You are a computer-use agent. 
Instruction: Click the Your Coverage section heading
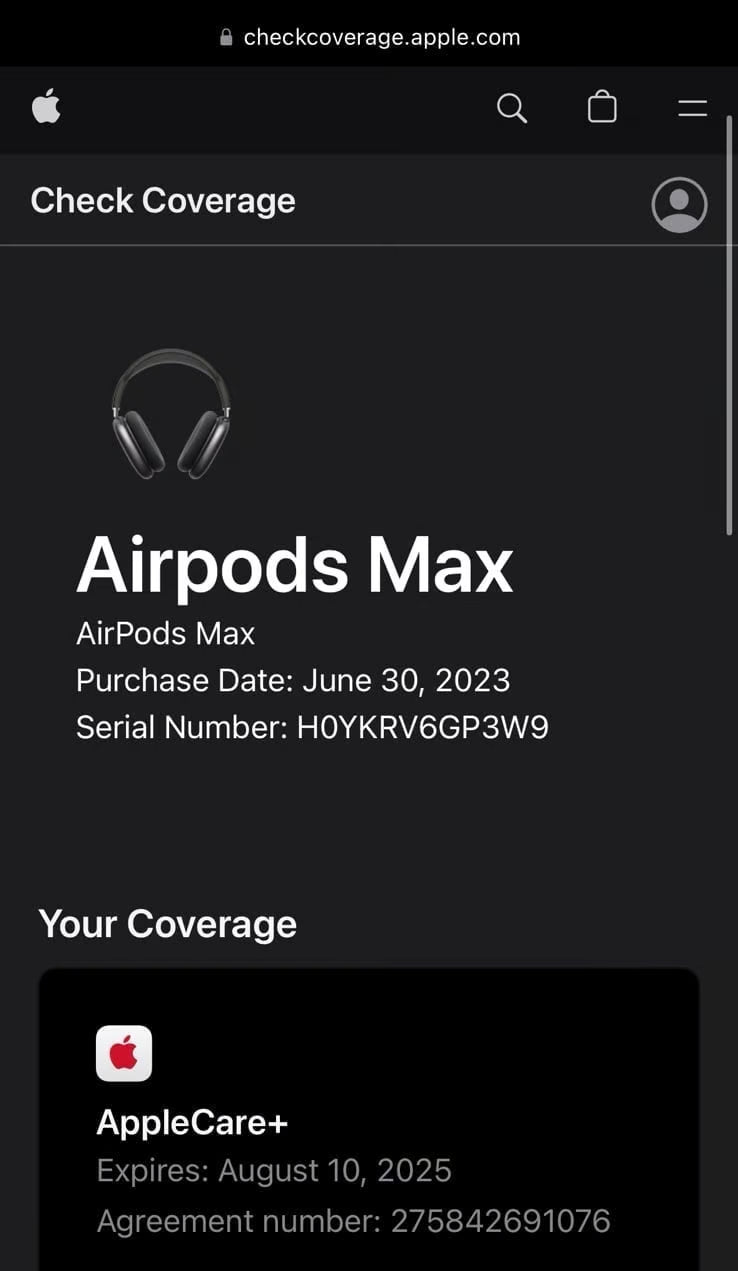[166, 923]
